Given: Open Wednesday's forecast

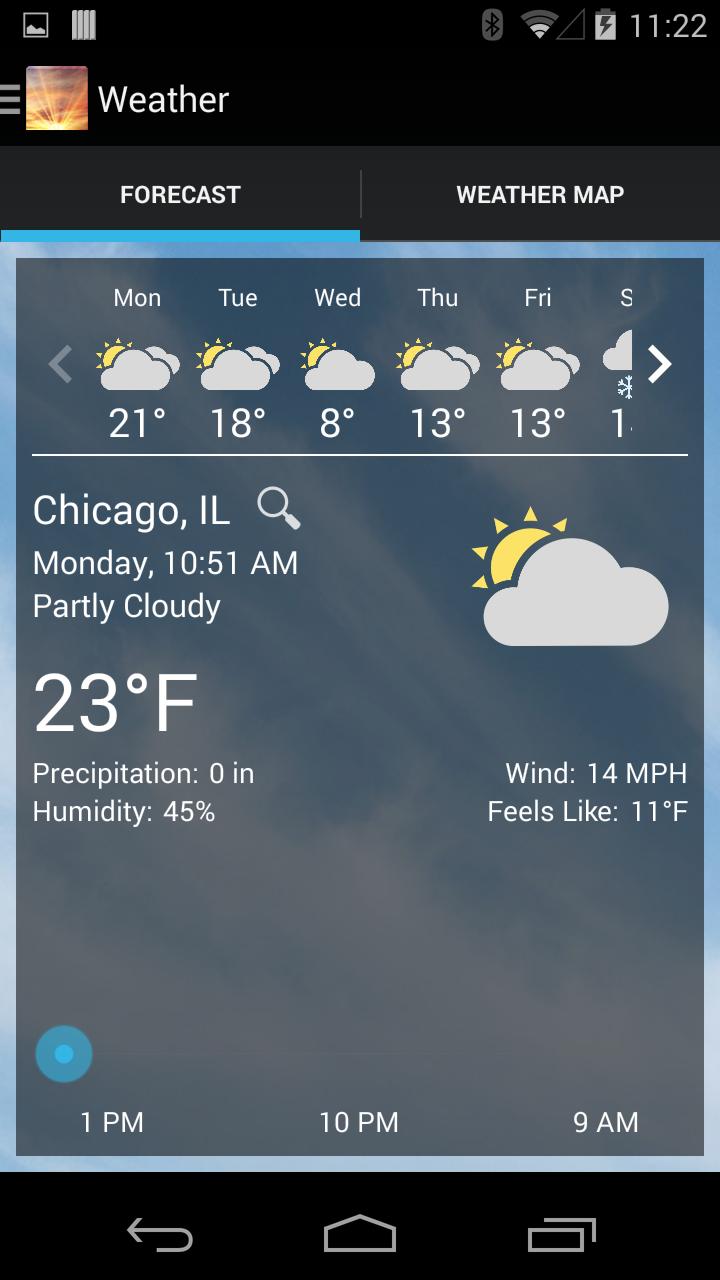Looking at the screenshot, I should coord(337,365).
